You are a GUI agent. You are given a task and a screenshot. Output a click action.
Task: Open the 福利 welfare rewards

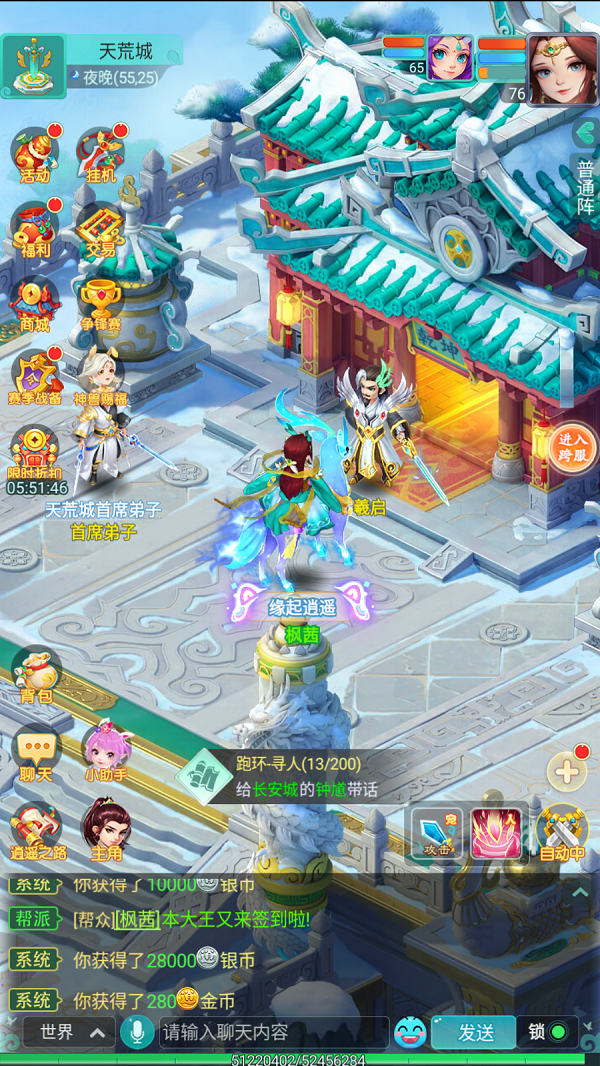click(34, 230)
